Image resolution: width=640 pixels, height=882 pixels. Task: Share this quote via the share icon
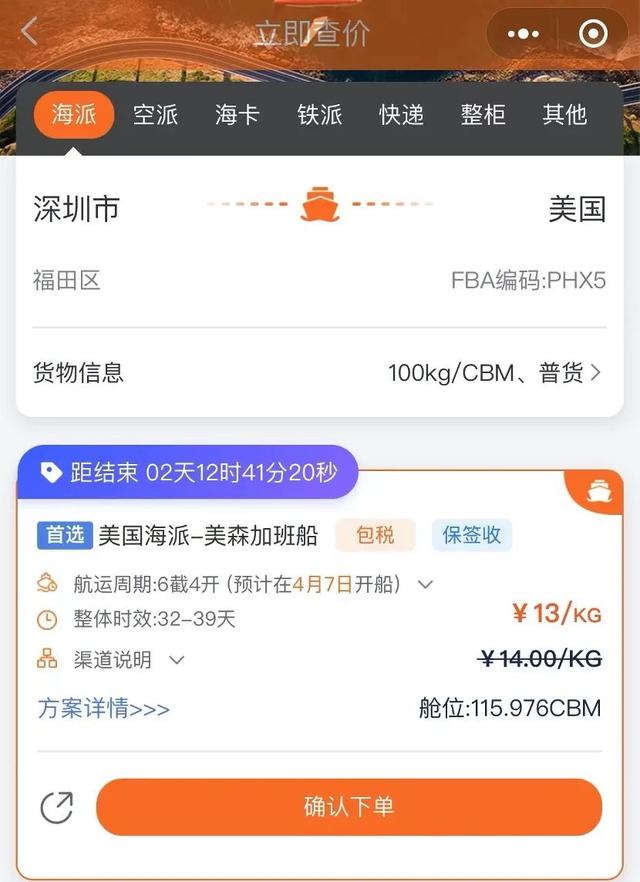[57, 808]
